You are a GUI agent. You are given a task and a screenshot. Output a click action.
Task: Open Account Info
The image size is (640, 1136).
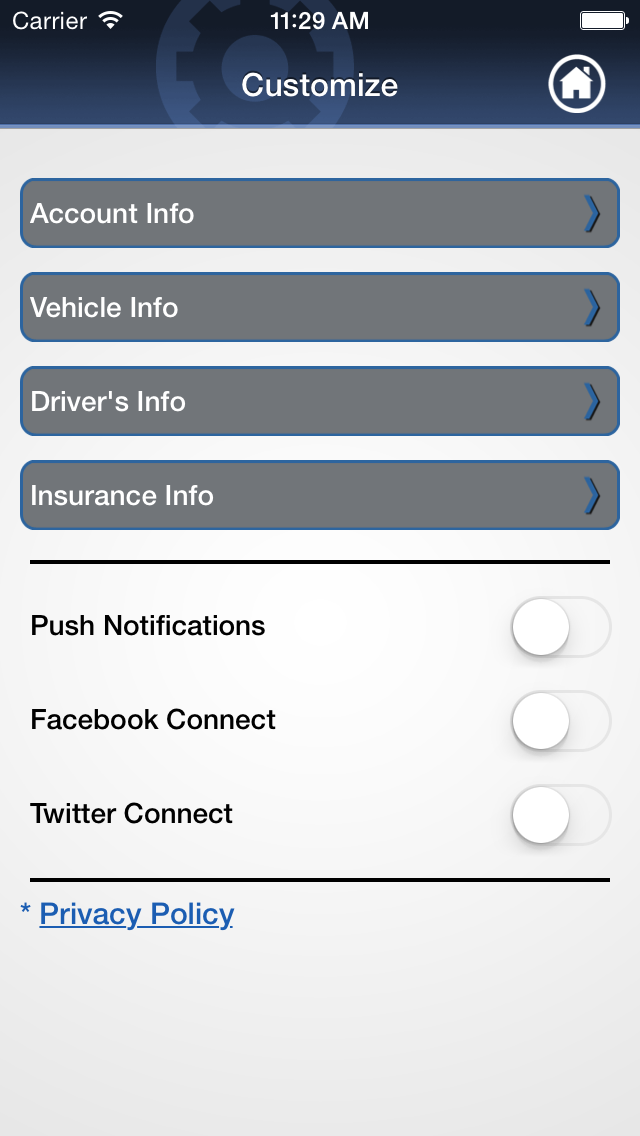(x=320, y=213)
